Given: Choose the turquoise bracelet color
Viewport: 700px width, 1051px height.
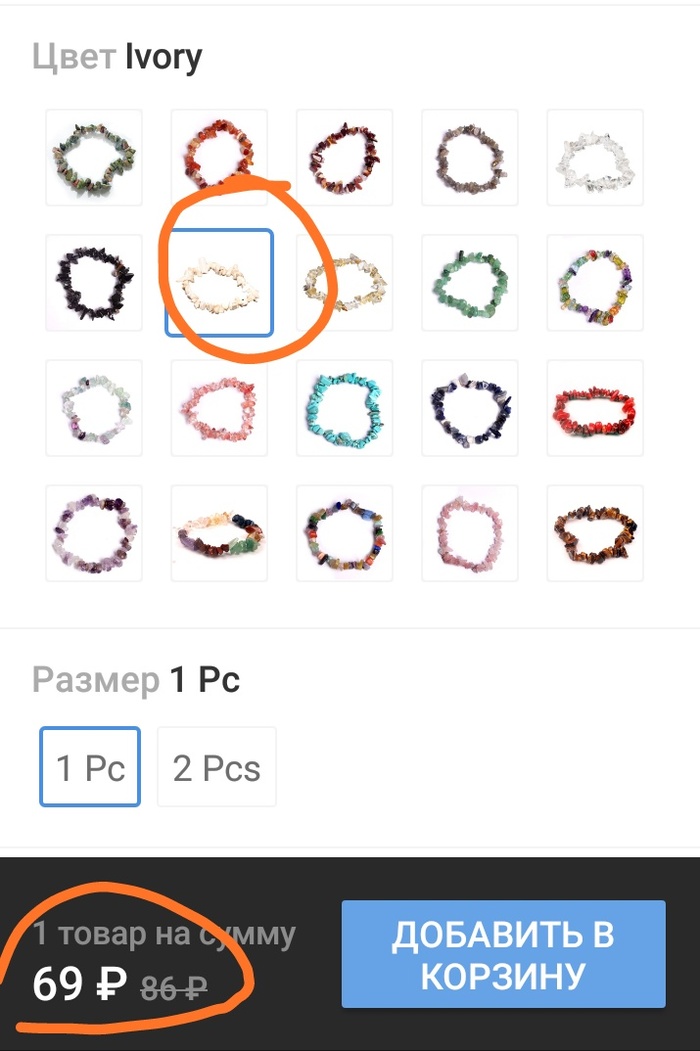Looking at the screenshot, I should [x=344, y=408].
